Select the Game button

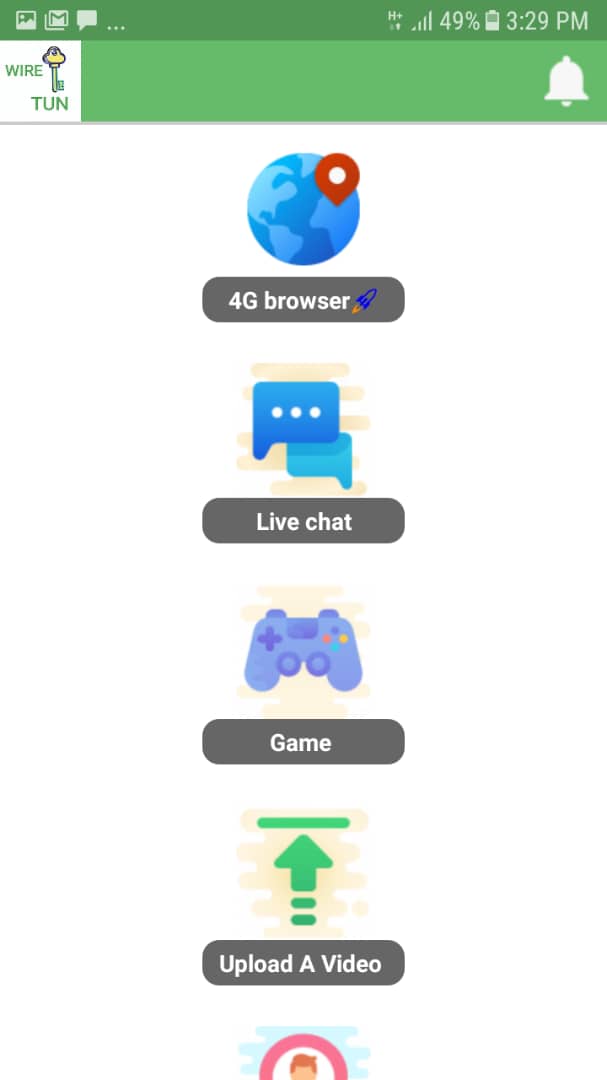point(303,742)
